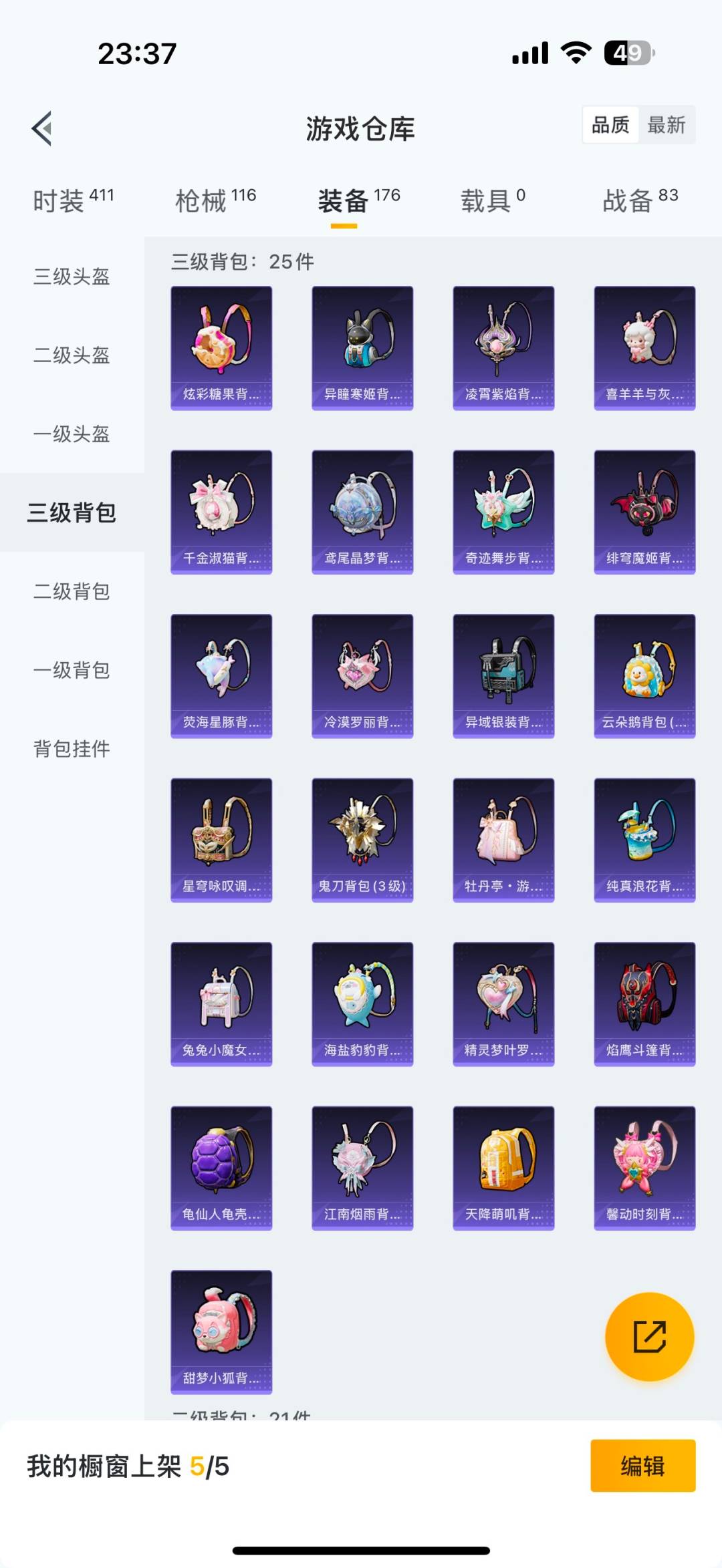This screenshot has width=722, height=1568.
Task: Open the 异瞳寒姬背包 item
Action: coord(362,346)
